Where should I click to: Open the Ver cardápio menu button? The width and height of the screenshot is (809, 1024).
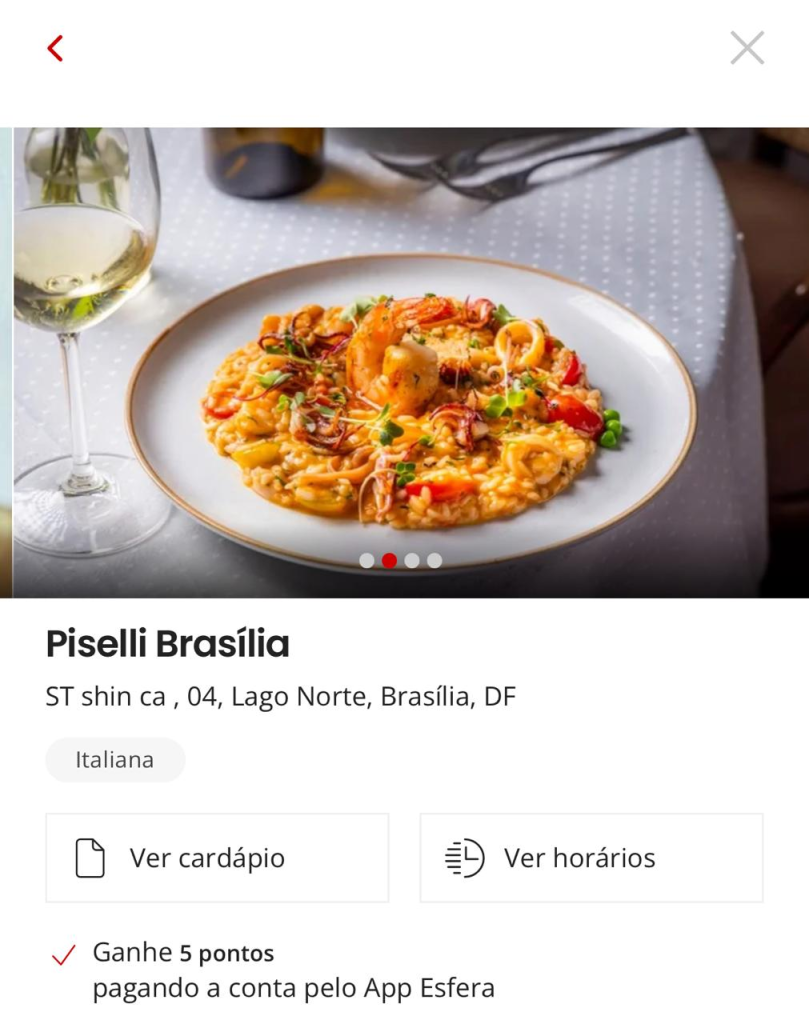[x=217, y=858]
